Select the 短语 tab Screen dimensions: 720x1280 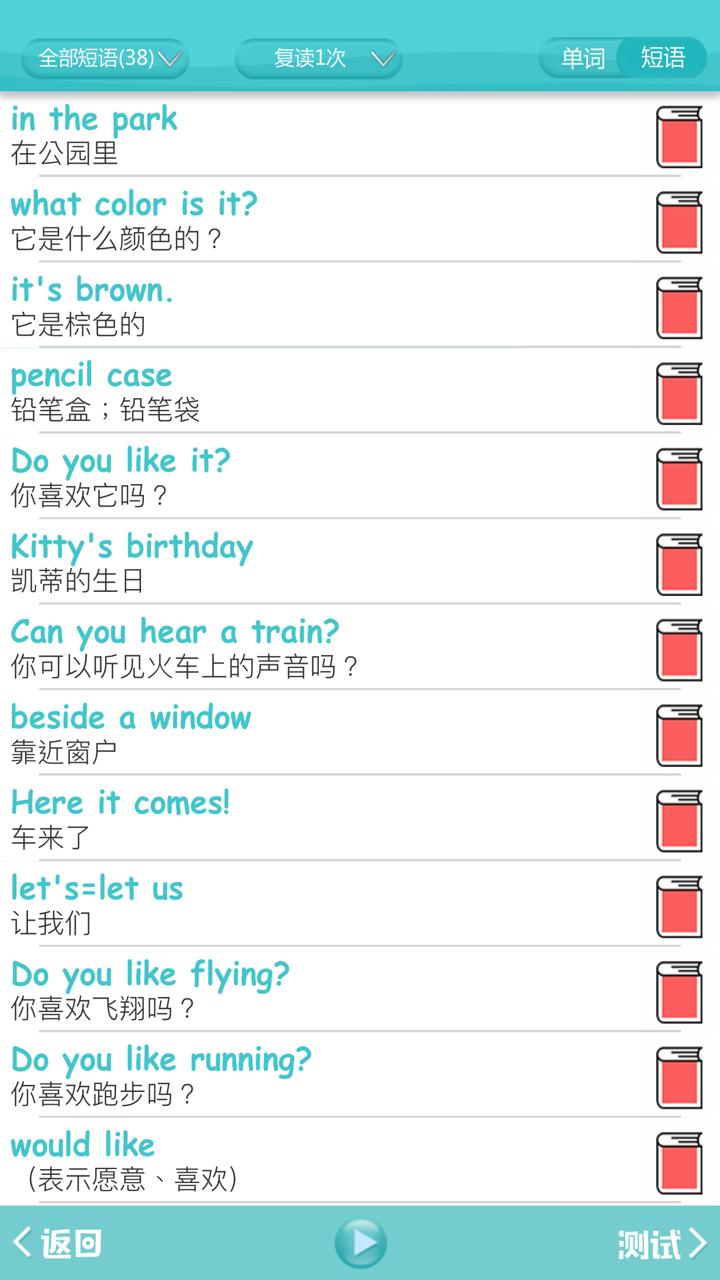click(x=662, y=58)
